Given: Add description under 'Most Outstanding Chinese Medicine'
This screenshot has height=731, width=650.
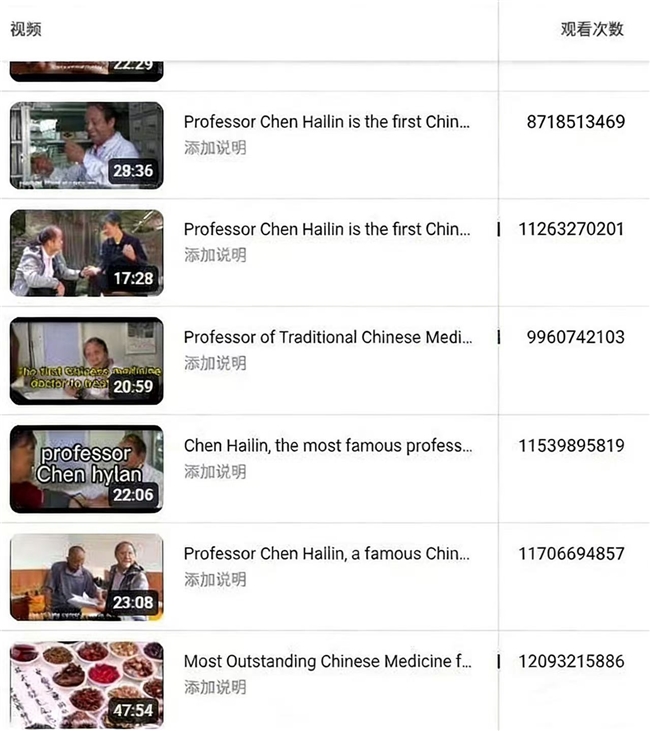Looking at the screenshot, I should pos(214,687).
